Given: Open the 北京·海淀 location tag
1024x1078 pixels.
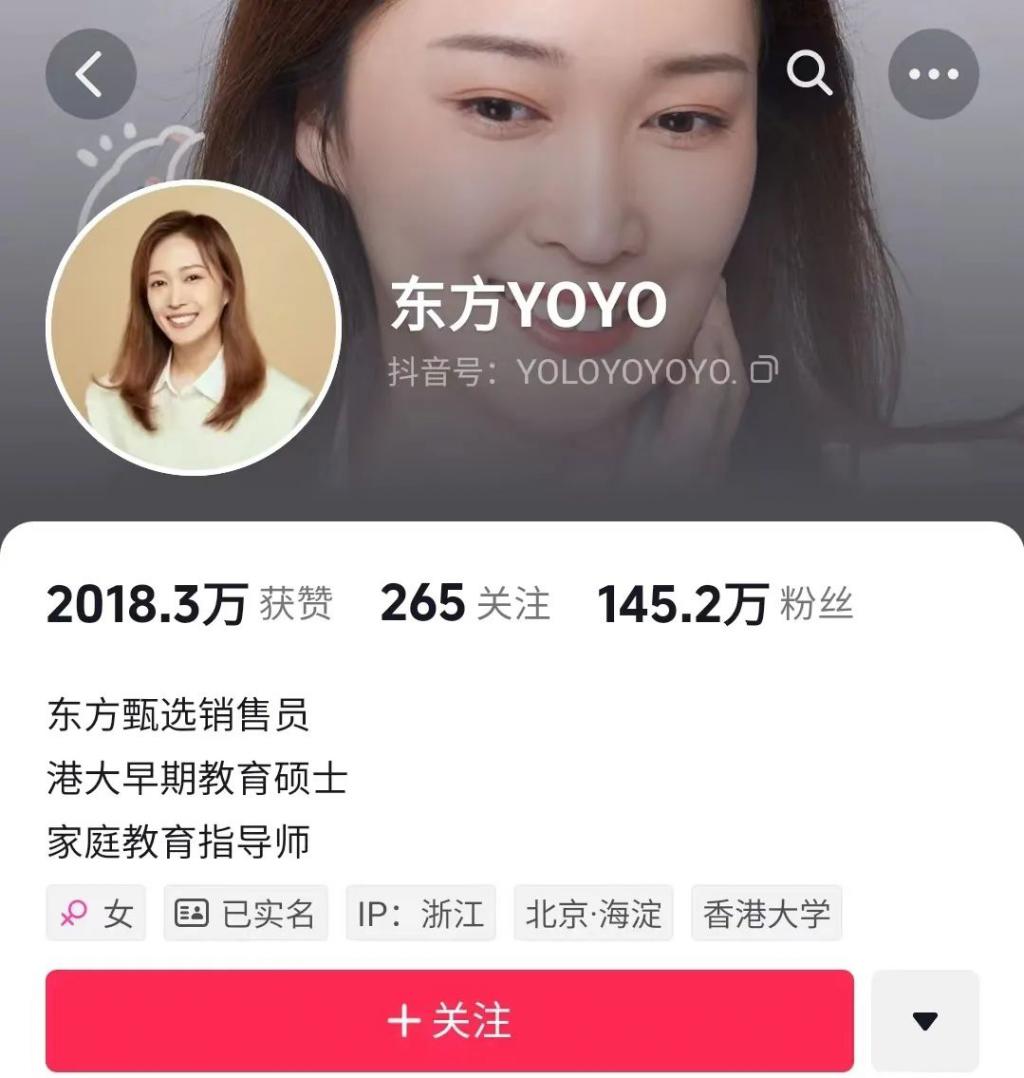Looking at the screenshot, I should (593, 913).
